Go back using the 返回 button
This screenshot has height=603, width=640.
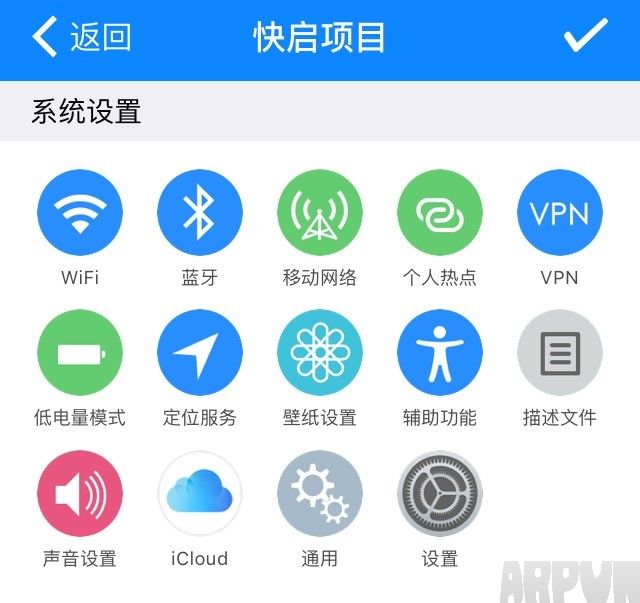tap(82, 37)
